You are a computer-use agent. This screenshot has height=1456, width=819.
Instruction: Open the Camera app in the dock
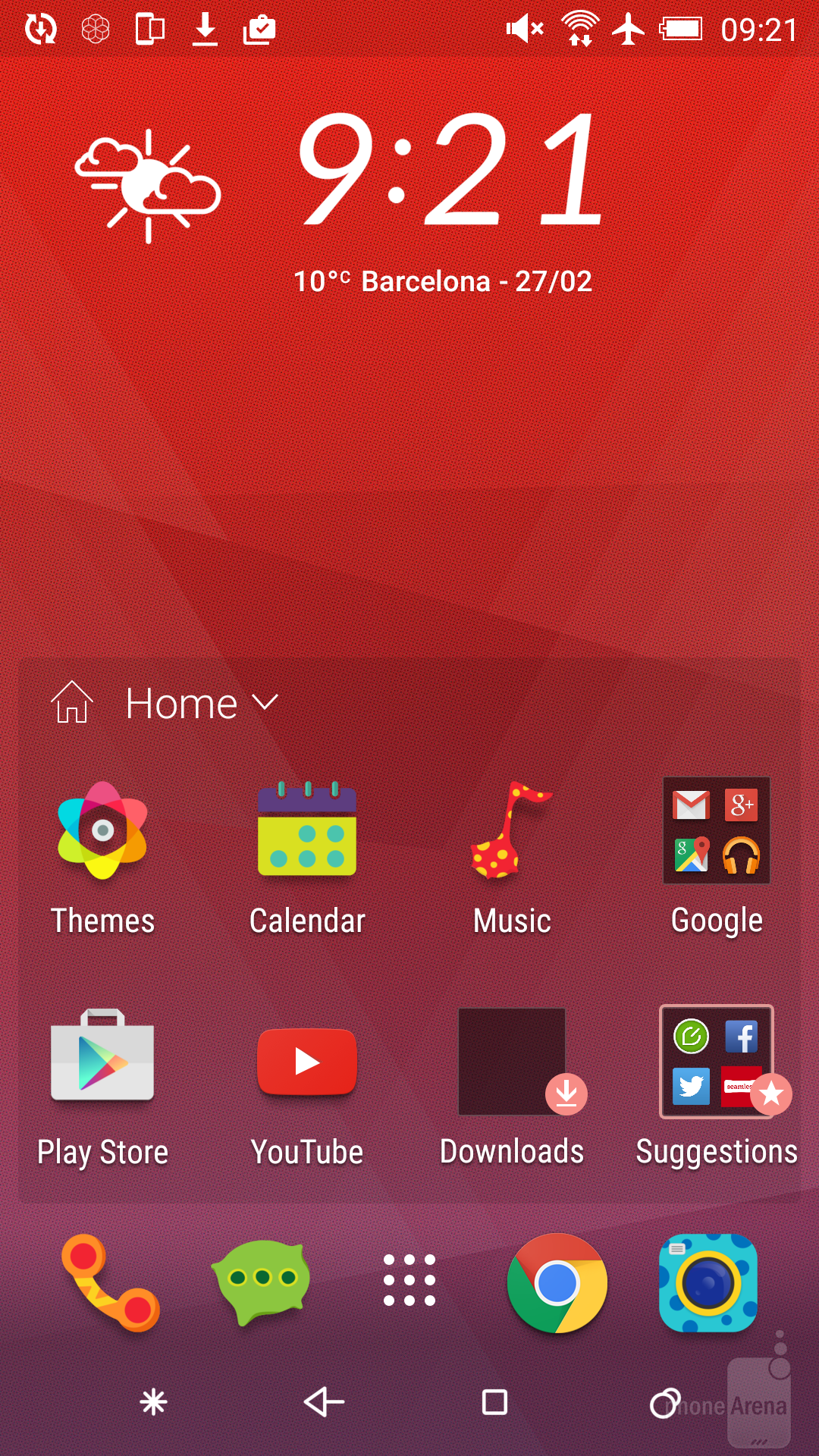pyautogui.click(x=708, y=1283)
